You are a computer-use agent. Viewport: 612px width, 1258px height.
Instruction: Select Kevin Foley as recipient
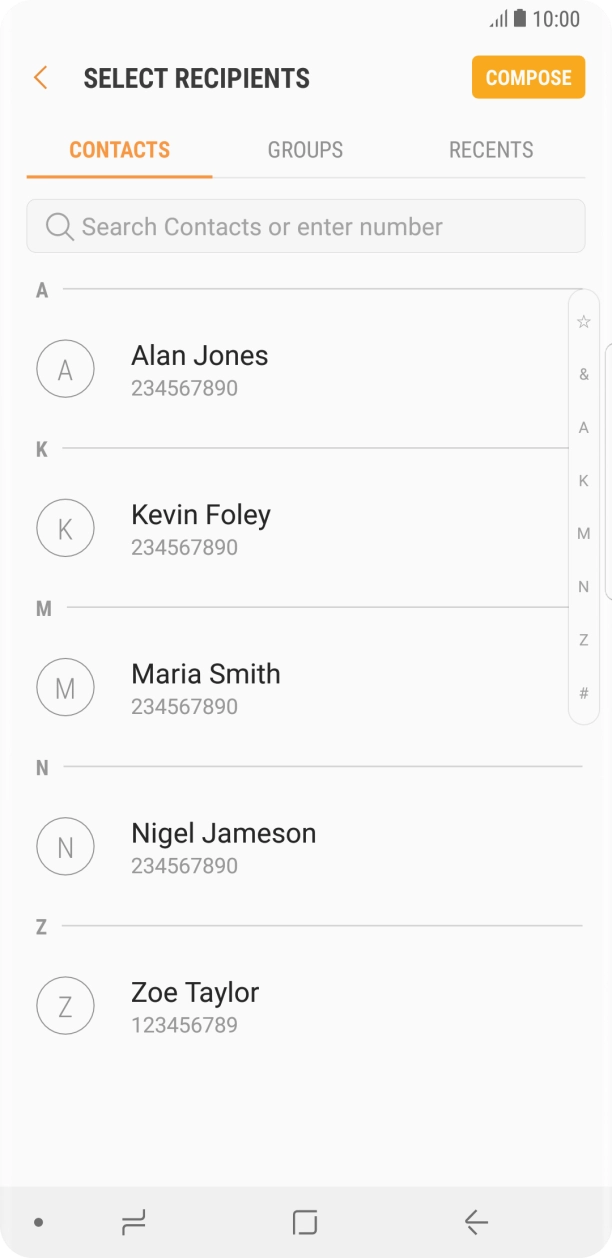click(x=200, y=528)
